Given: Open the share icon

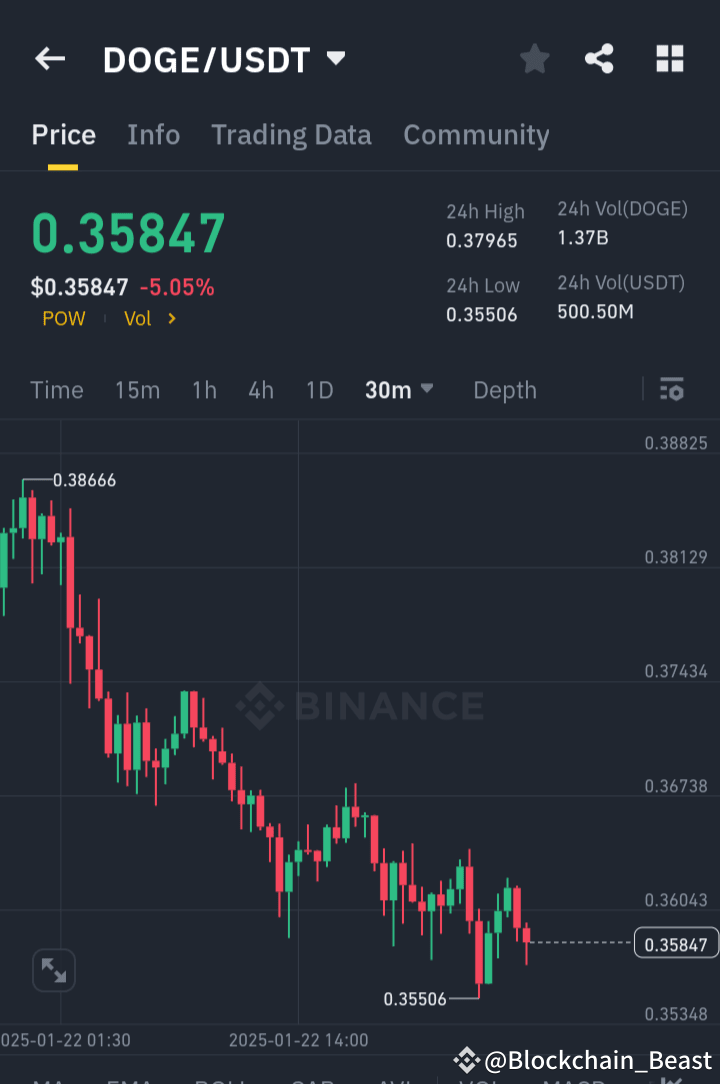Looking at the screenshot, I should (x=599, y=58).
